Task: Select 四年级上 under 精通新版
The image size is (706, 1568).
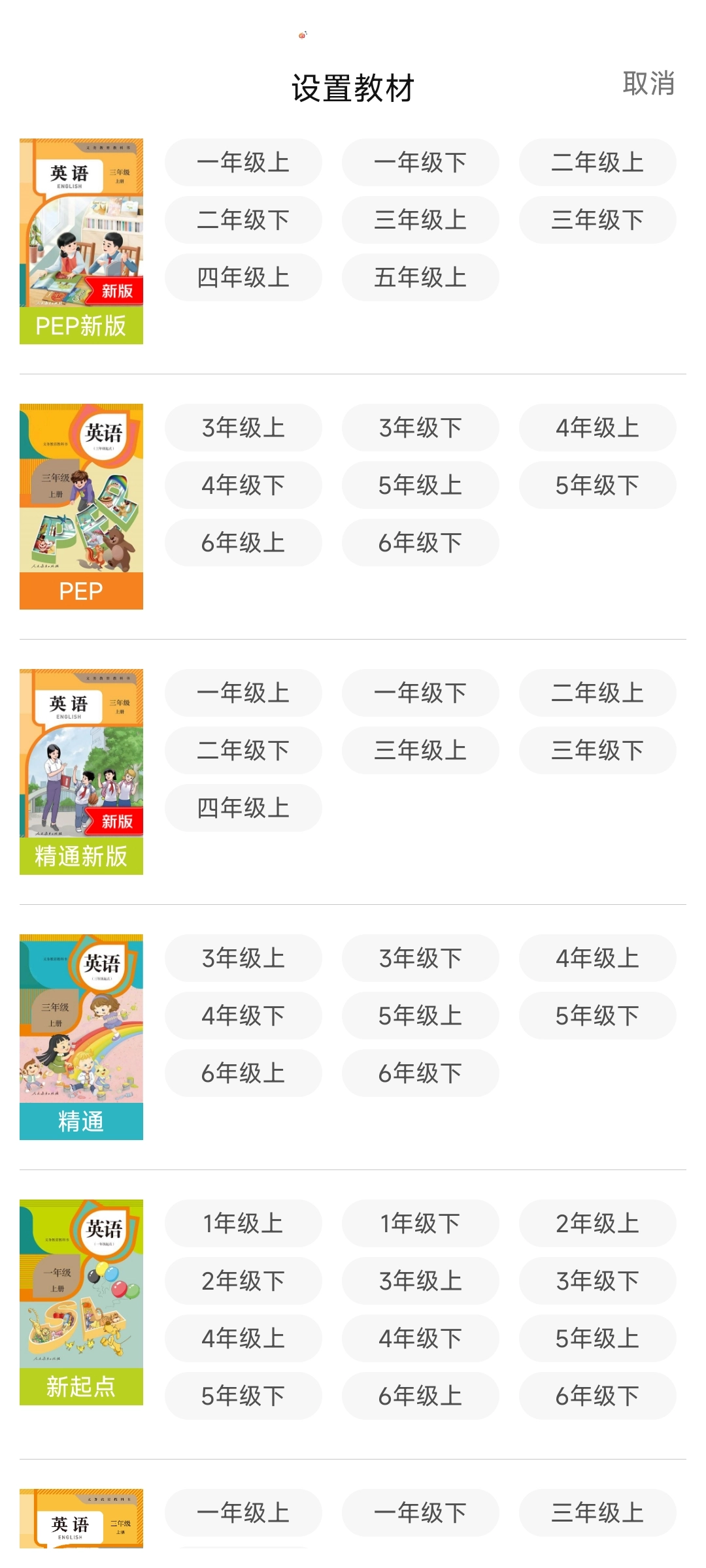Action: [x=243, y=808]
